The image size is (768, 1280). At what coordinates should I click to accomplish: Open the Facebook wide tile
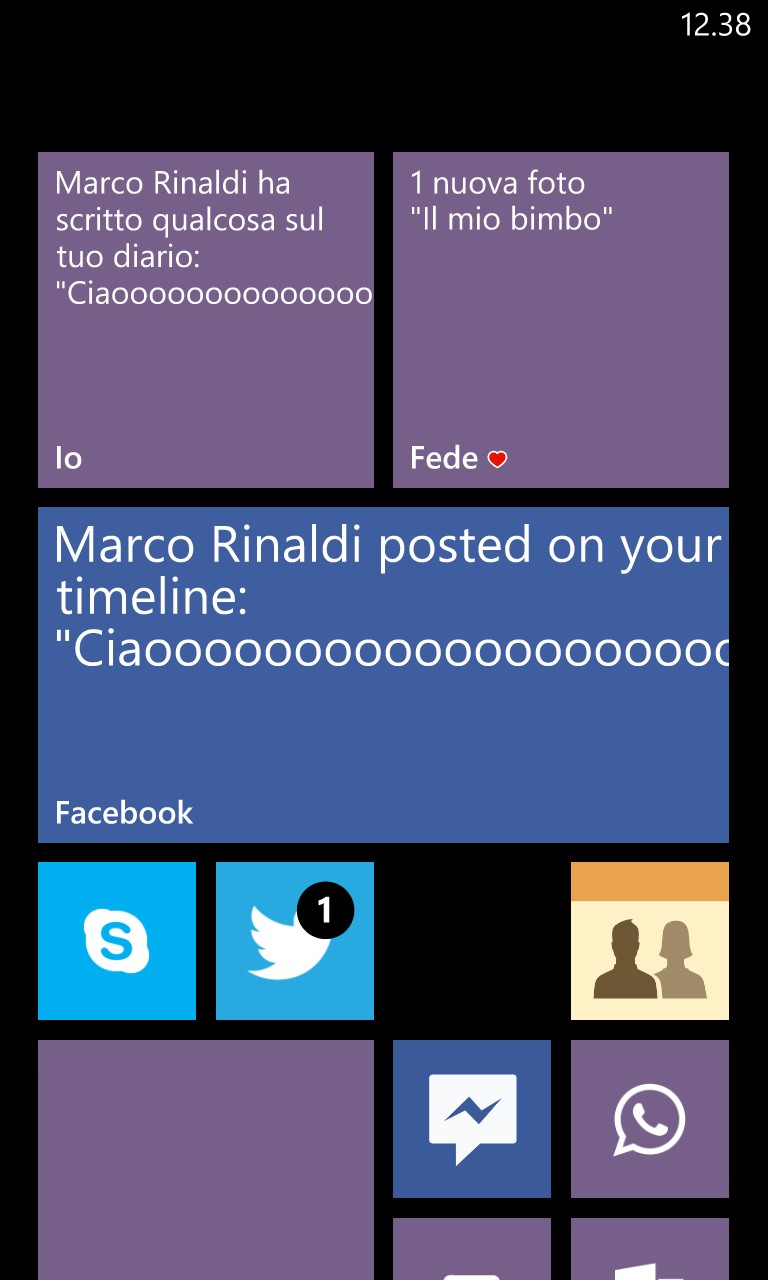[383, 675]
